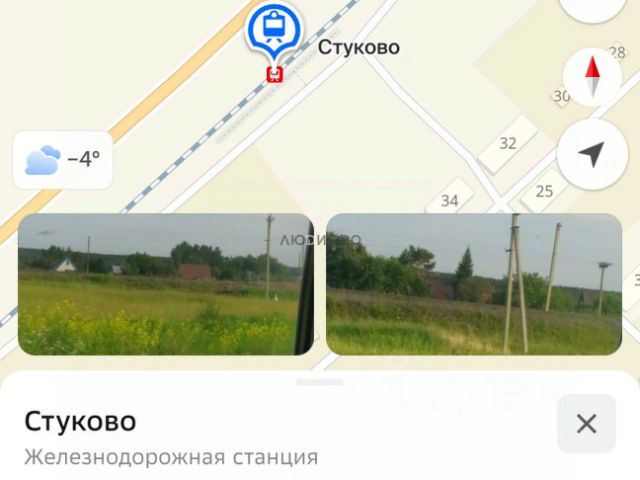
Task: Tap the Стуково train station marker
Action: [274, 30]
